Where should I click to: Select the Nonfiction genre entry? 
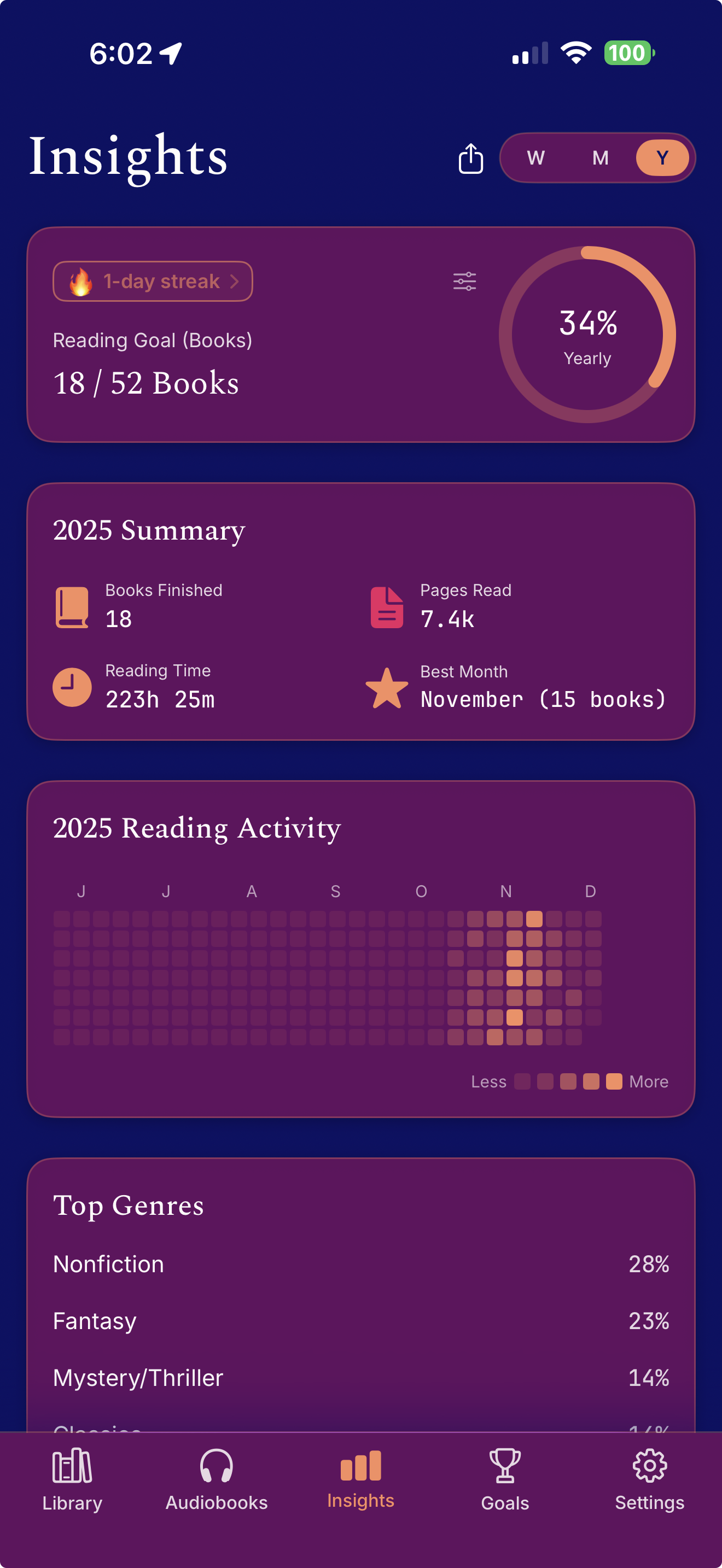[x=108, y=1263]
